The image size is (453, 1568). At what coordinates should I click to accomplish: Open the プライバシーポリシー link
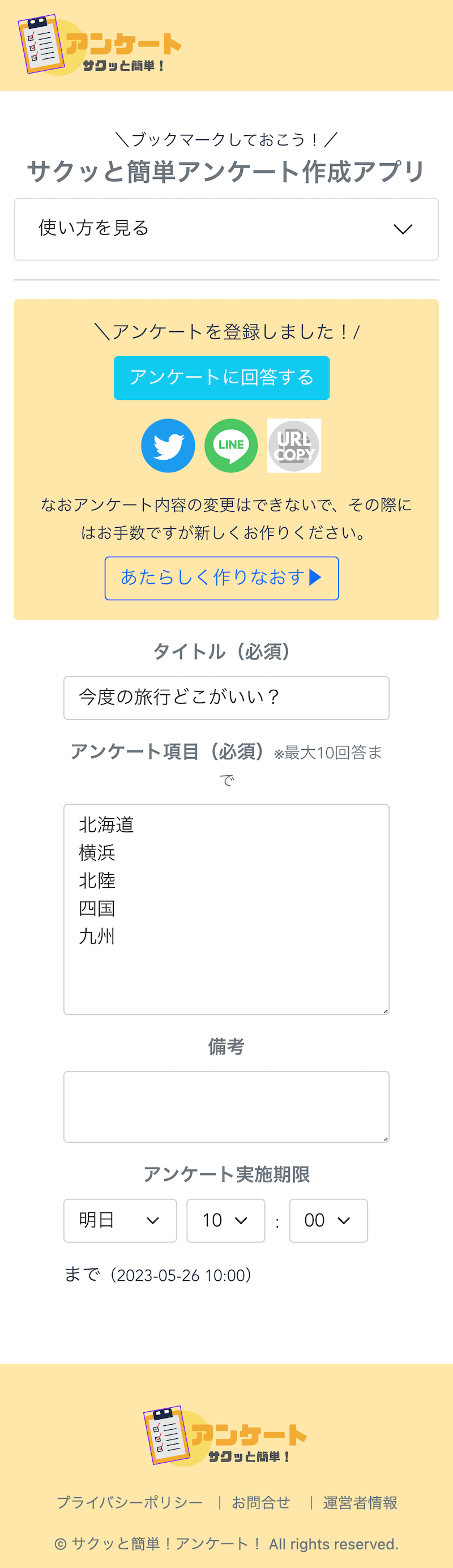point(130,1502)
